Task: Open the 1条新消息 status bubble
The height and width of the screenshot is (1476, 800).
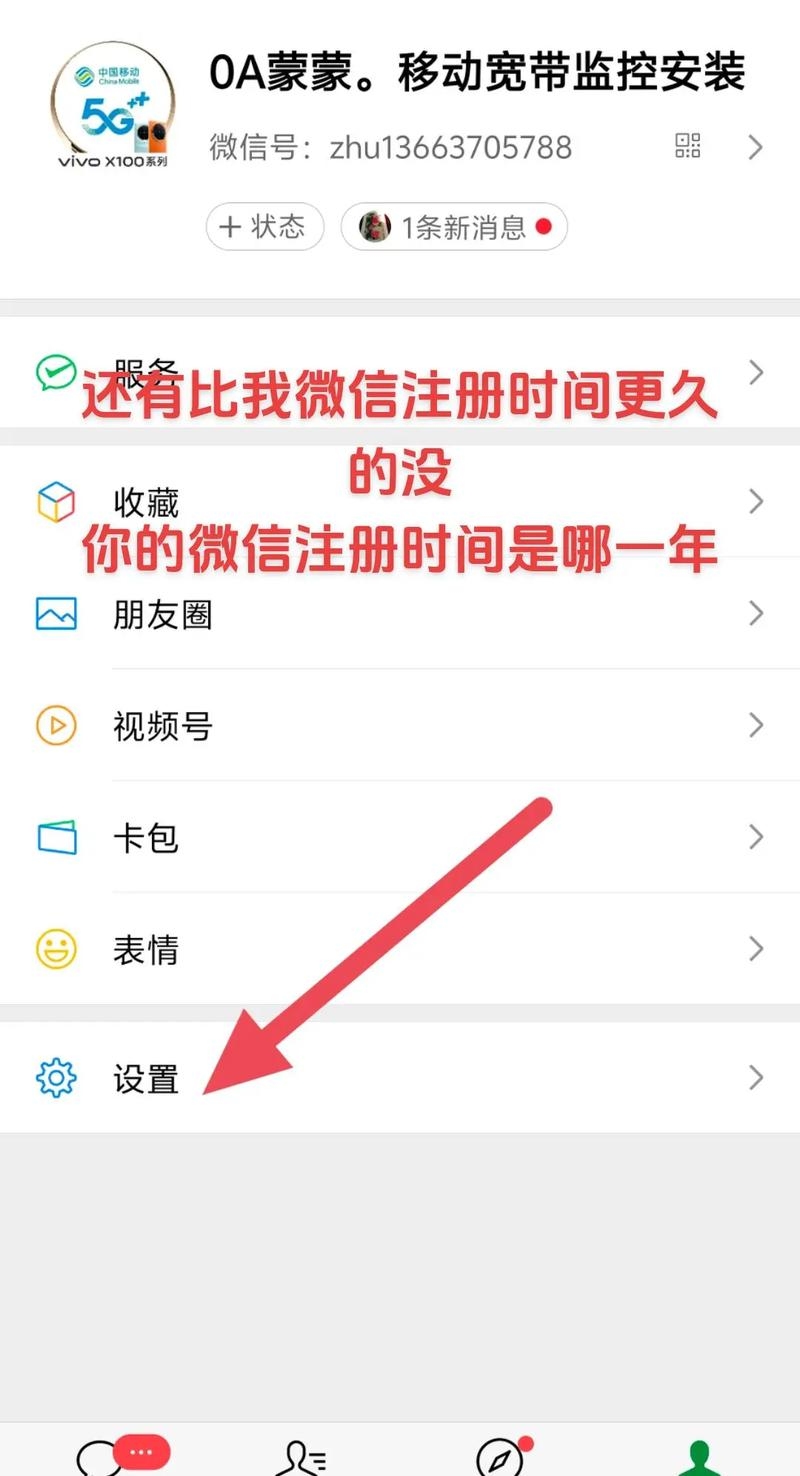Action: 453,227
